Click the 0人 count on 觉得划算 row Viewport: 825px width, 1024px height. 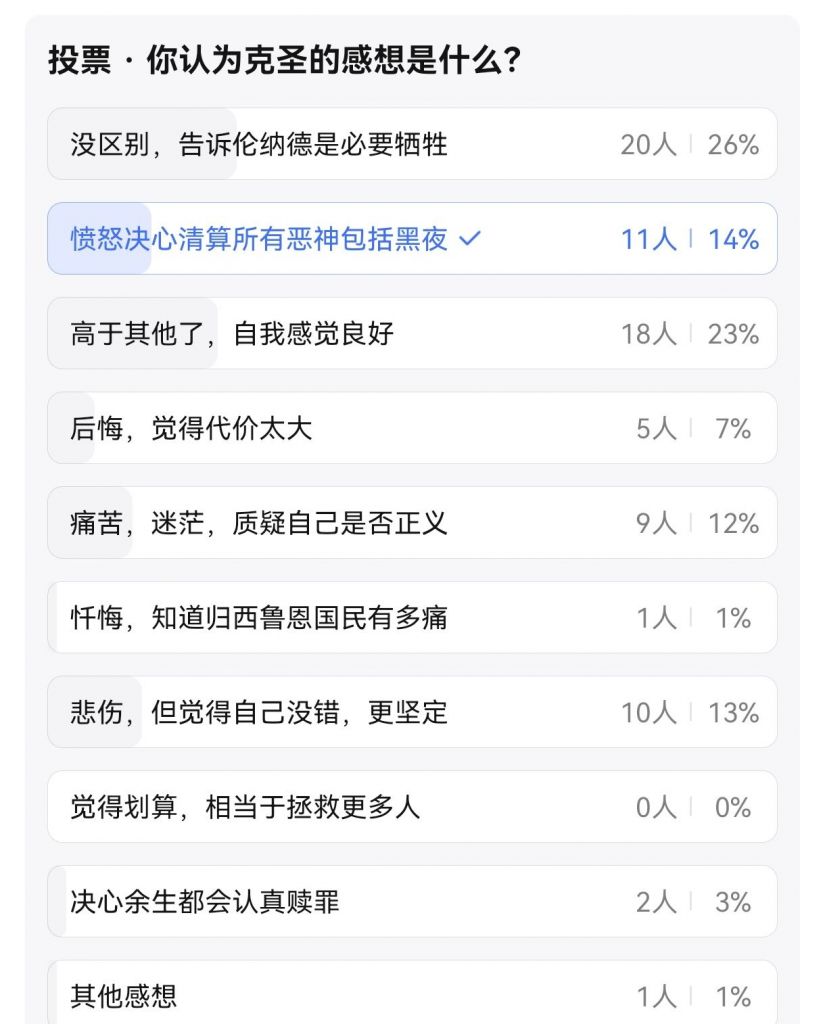pyautogui.click(x=653, y=808)
